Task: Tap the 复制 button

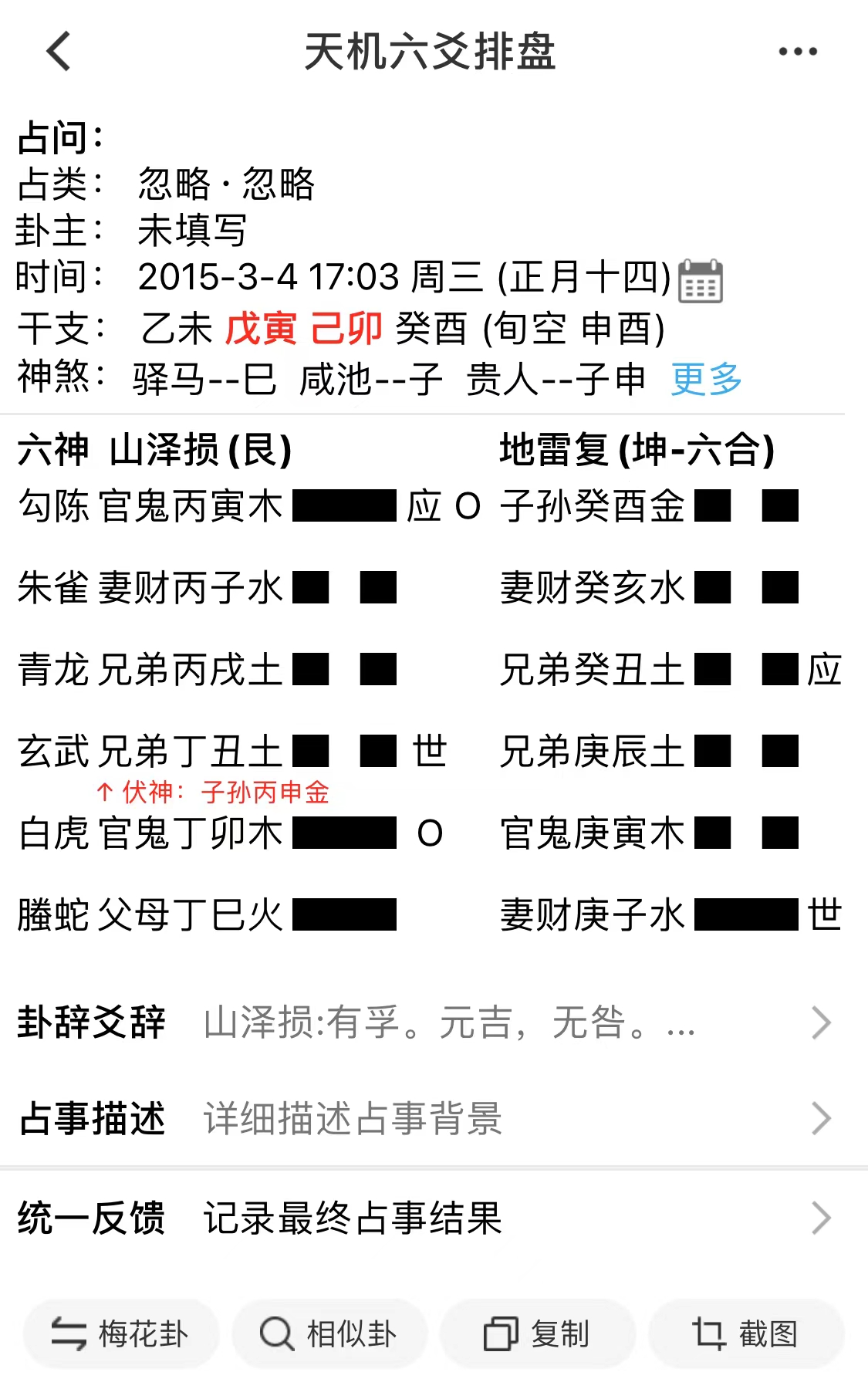Action: [x=538, y=1334]
